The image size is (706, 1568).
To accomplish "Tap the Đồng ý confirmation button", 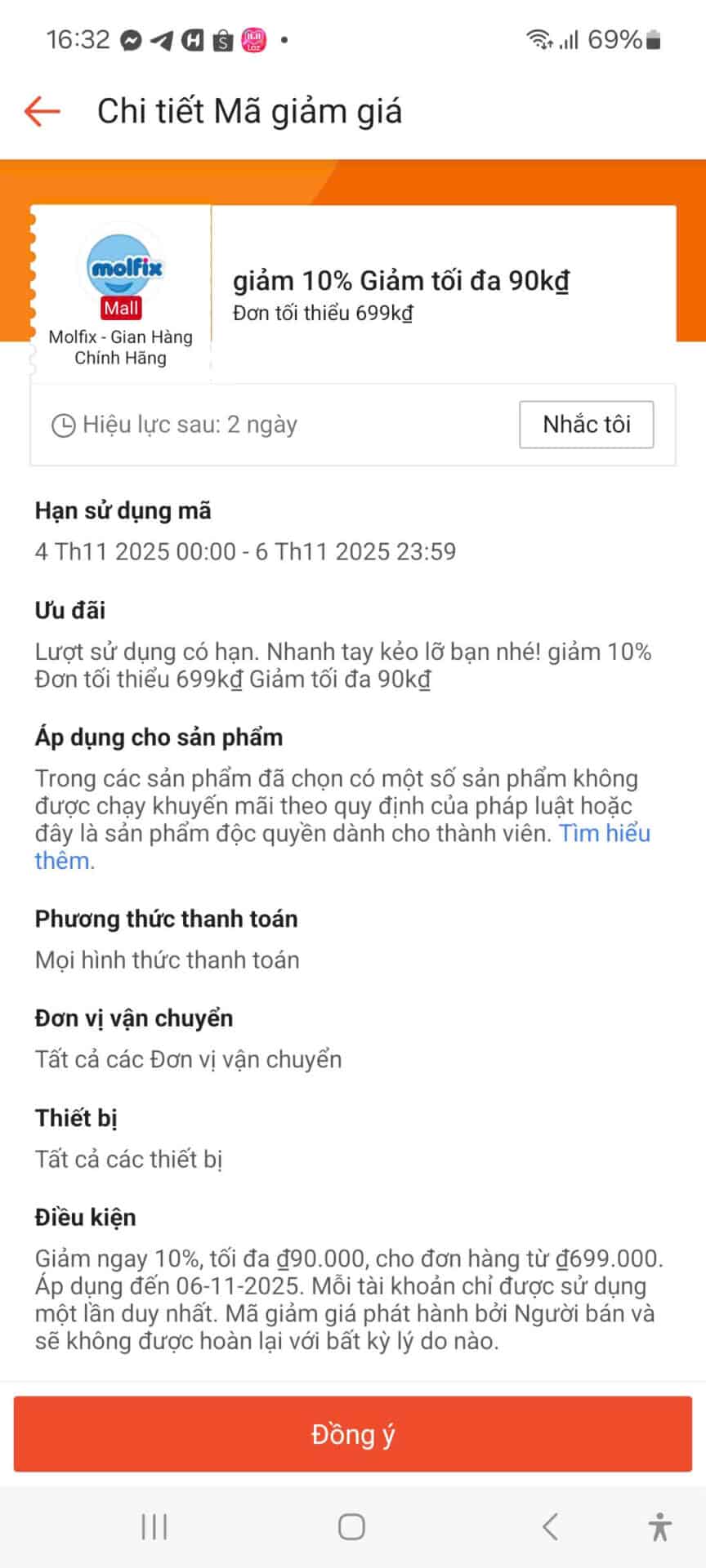I will click(x=353, y=1434).
